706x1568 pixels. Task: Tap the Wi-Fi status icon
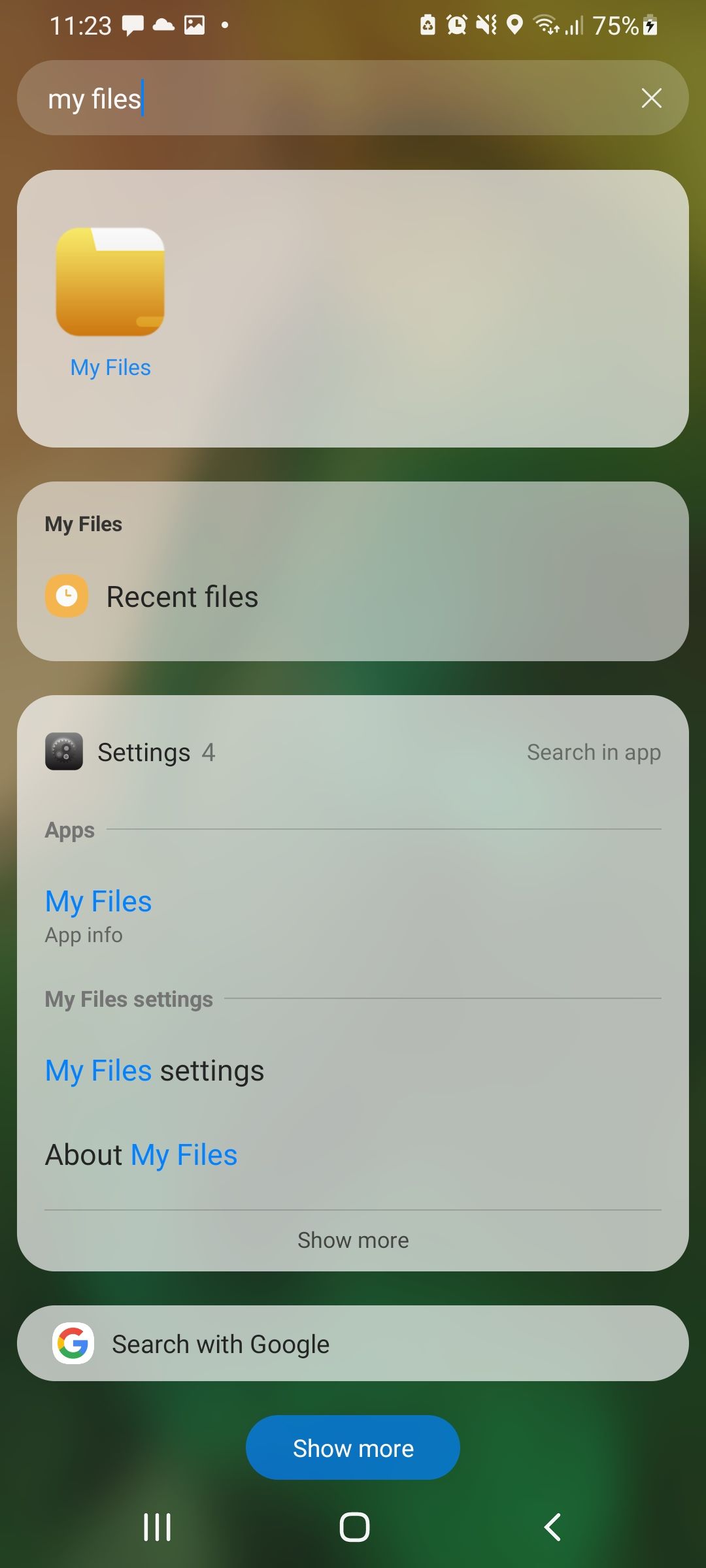pyautogui.click(x=546, y=25)
